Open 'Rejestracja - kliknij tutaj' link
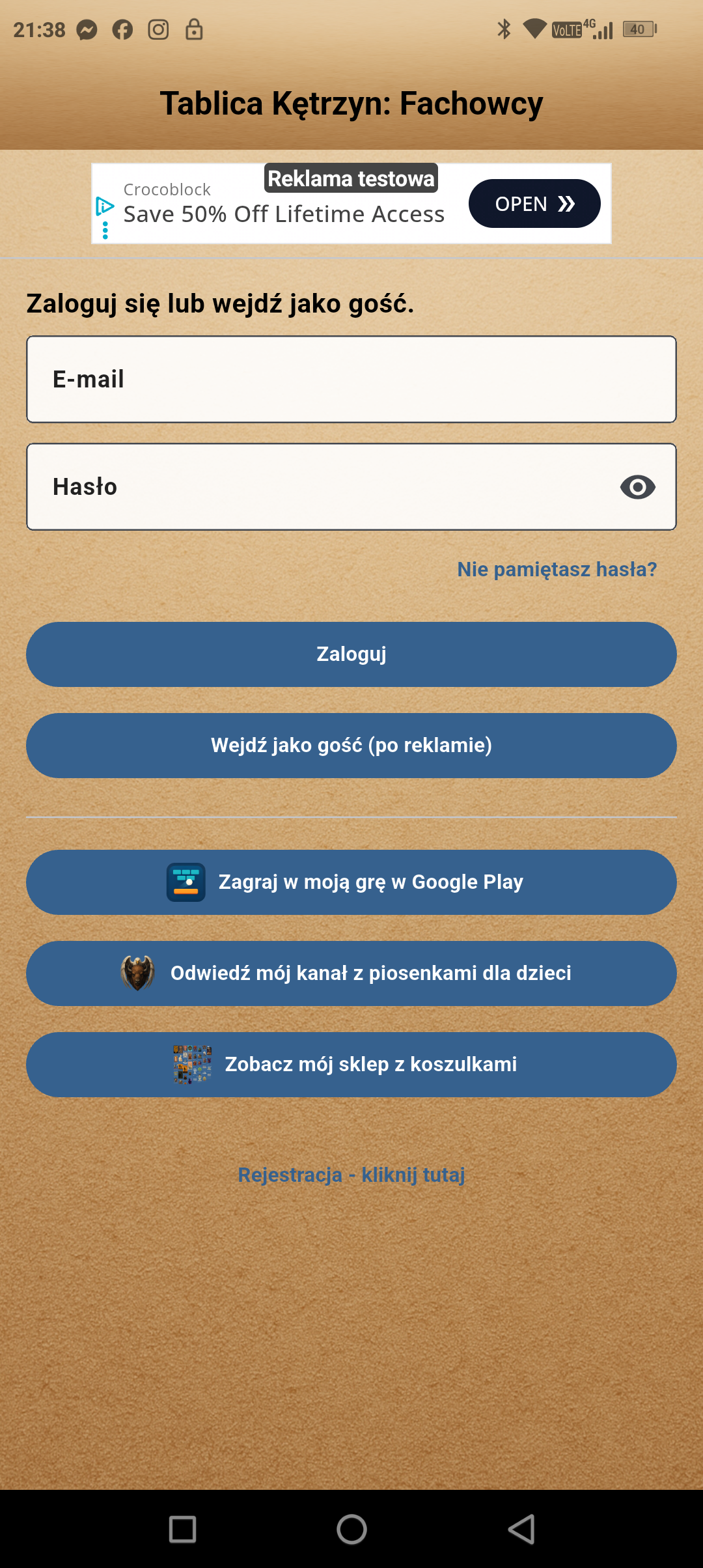The width and height of the screenshot is (703, 1568). click(x=351, y=1175)
